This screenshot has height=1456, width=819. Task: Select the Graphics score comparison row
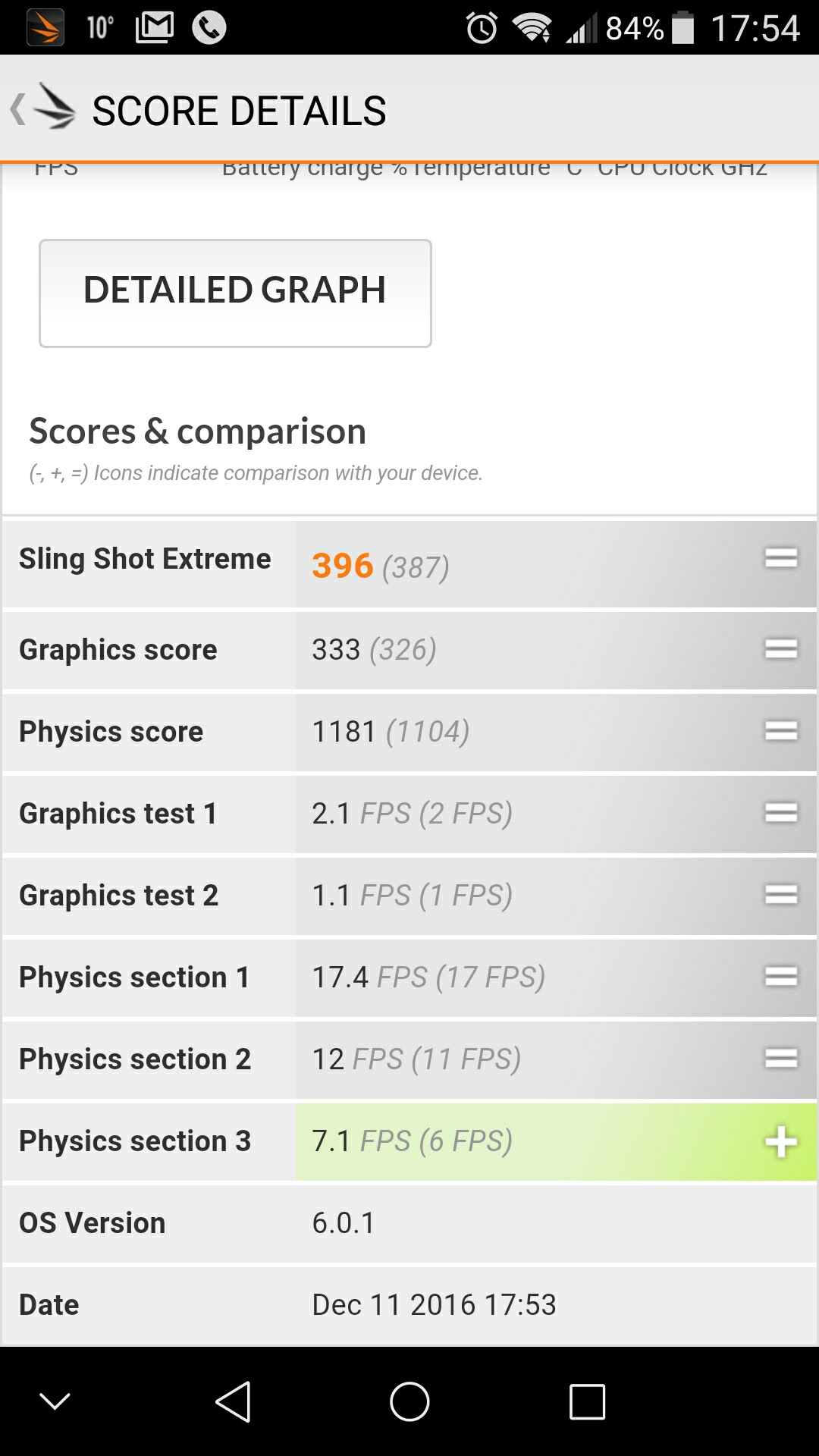409,650
